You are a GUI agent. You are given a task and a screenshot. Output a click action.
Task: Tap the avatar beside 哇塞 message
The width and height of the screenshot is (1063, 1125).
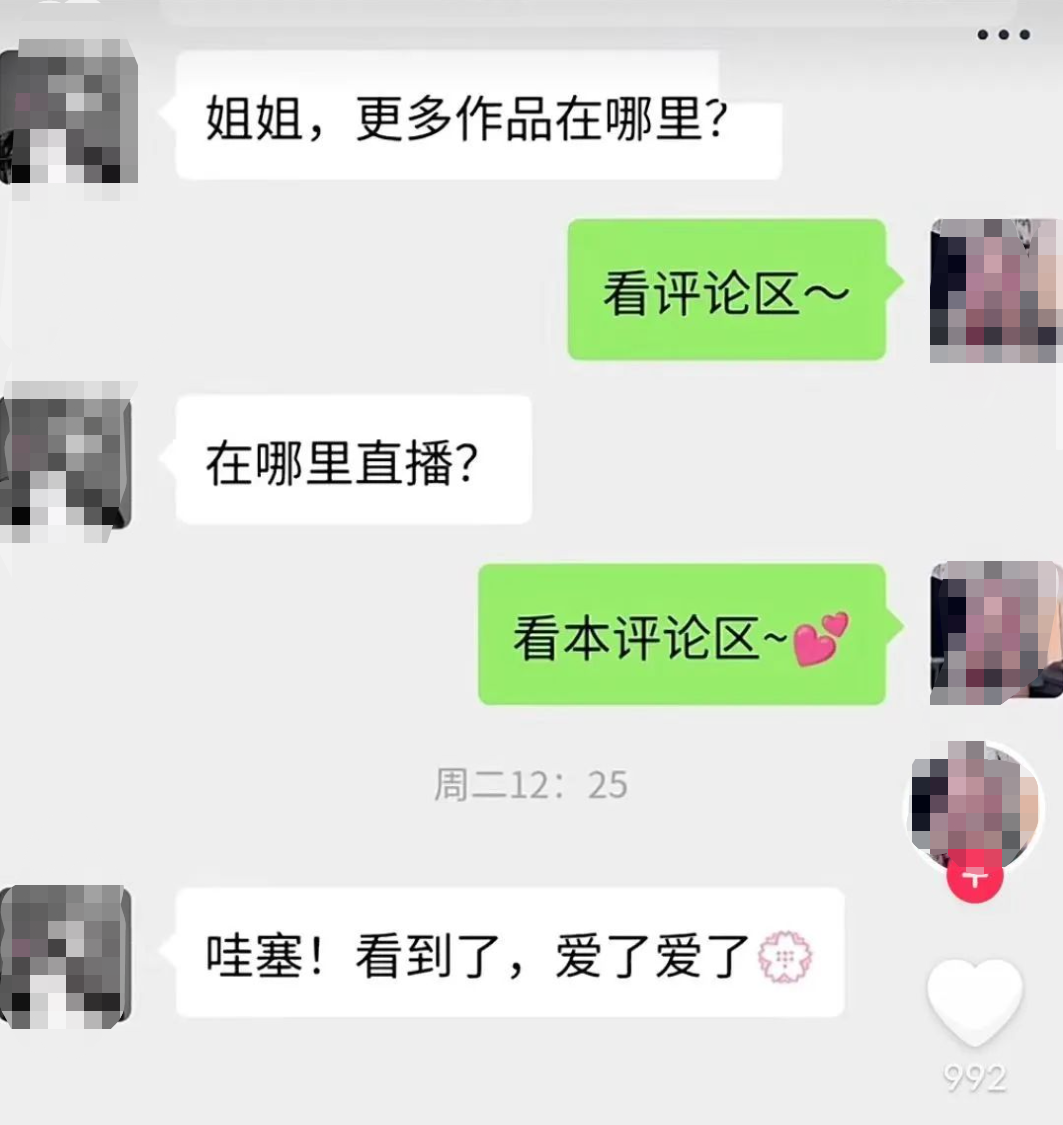(65, 955)
